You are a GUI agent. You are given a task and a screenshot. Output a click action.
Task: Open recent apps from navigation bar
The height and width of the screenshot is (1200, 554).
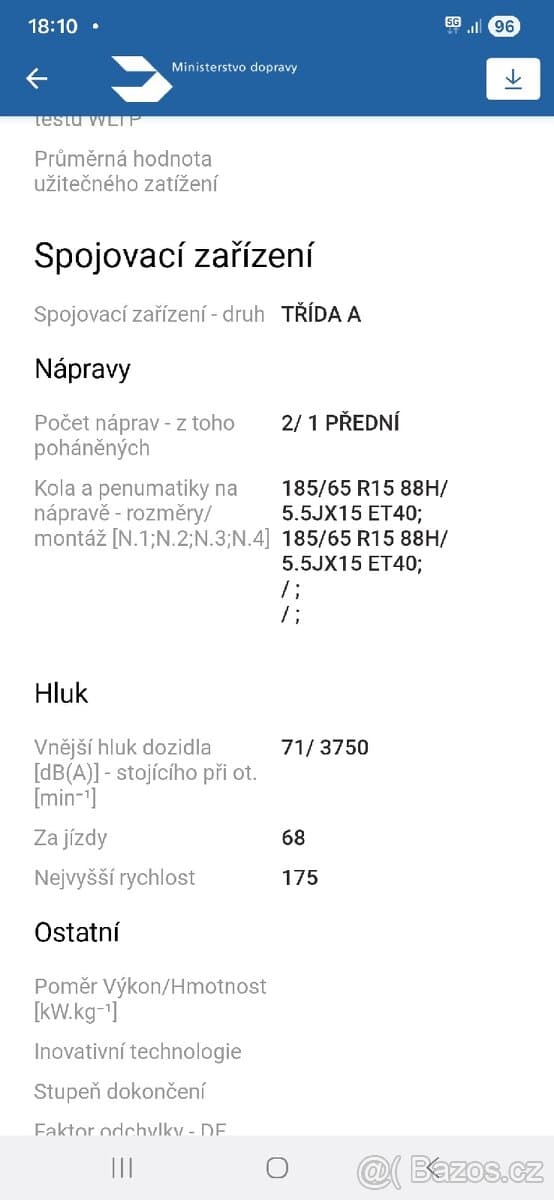point(122,1167)
